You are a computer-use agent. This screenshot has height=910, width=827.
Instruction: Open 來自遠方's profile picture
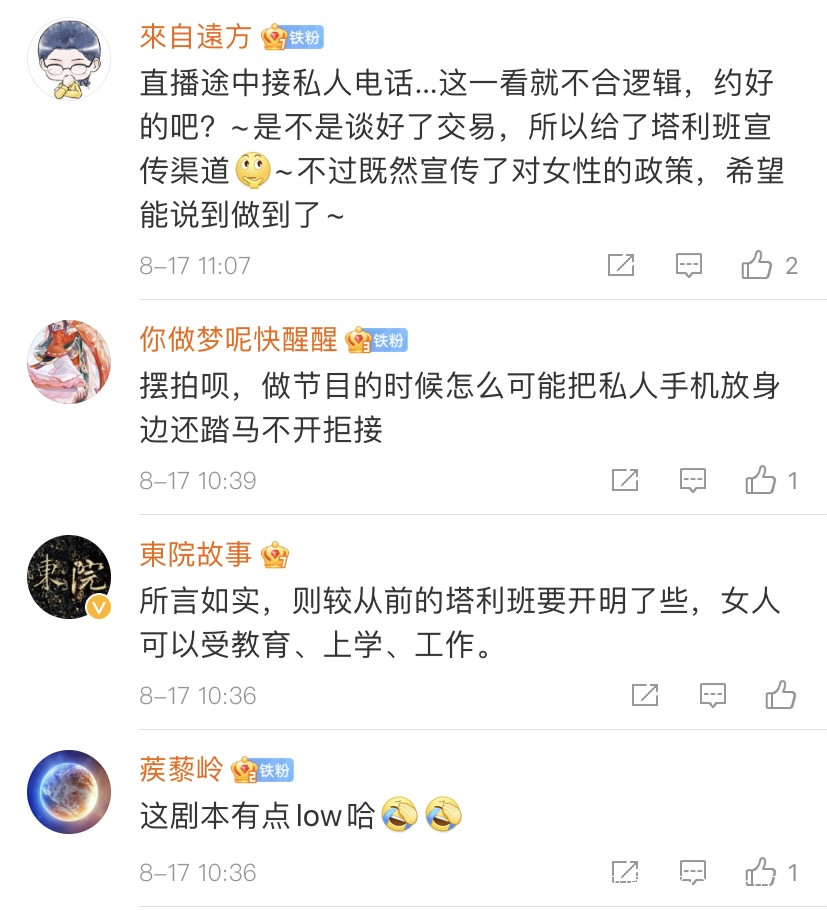pyautogui.click(x=69, y=58)
